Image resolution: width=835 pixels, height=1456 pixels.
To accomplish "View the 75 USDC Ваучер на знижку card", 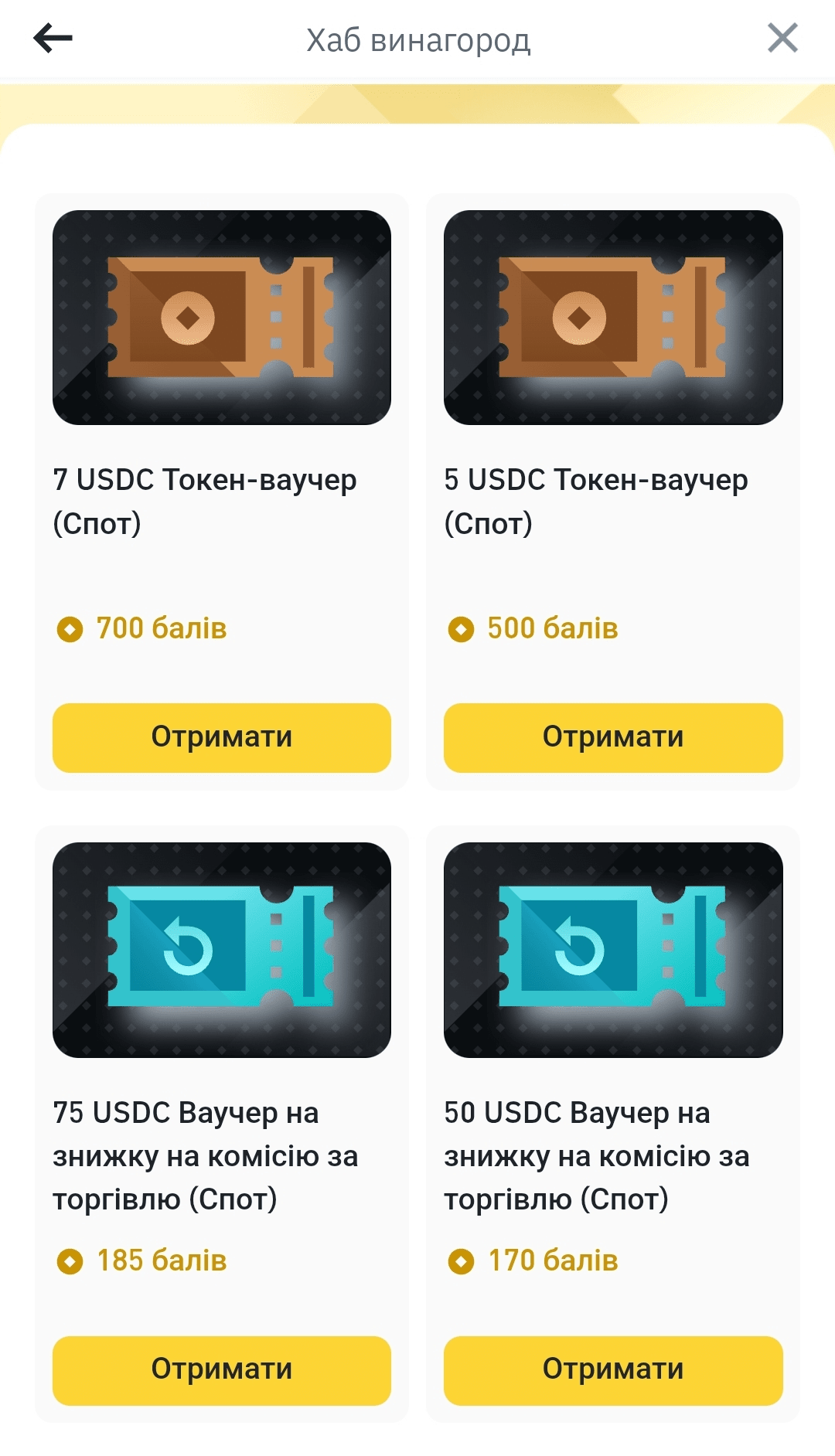I will [x=221, y=950].
